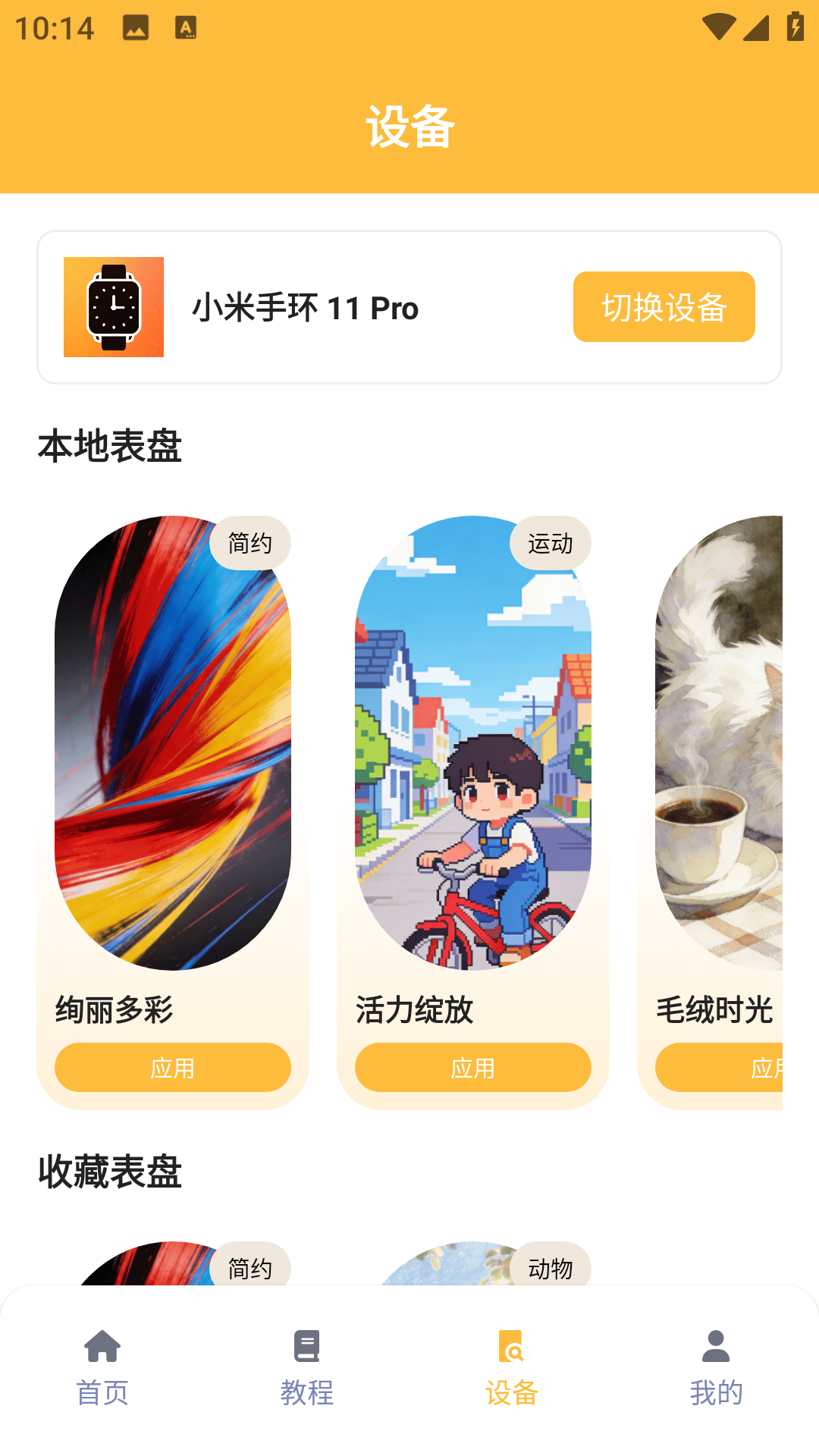Open the 教程 tab

[x=306, y=1392]
